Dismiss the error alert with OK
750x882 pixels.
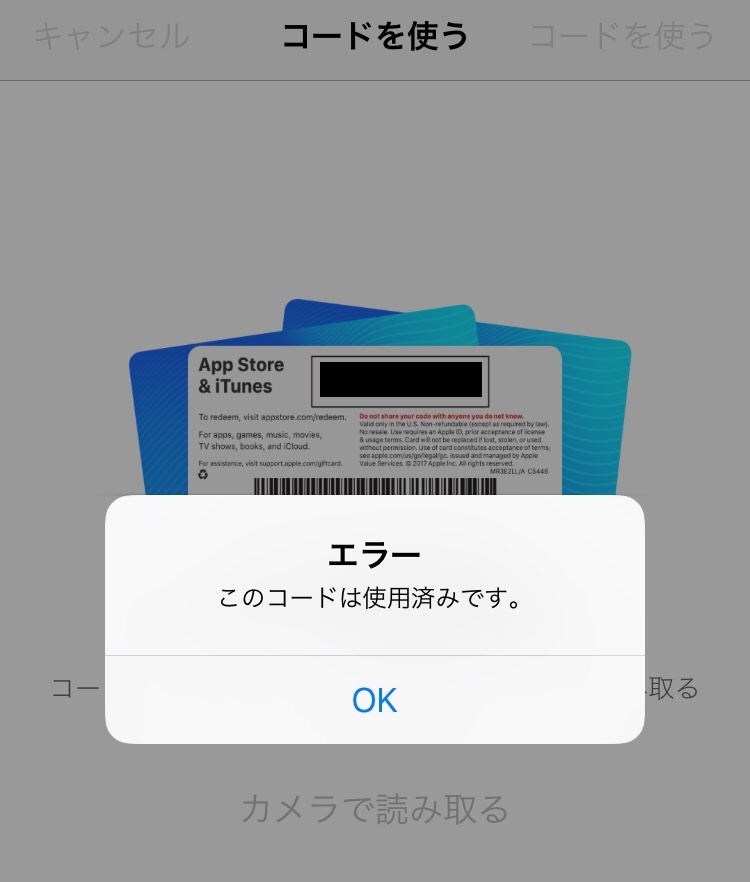pos(375,700)
